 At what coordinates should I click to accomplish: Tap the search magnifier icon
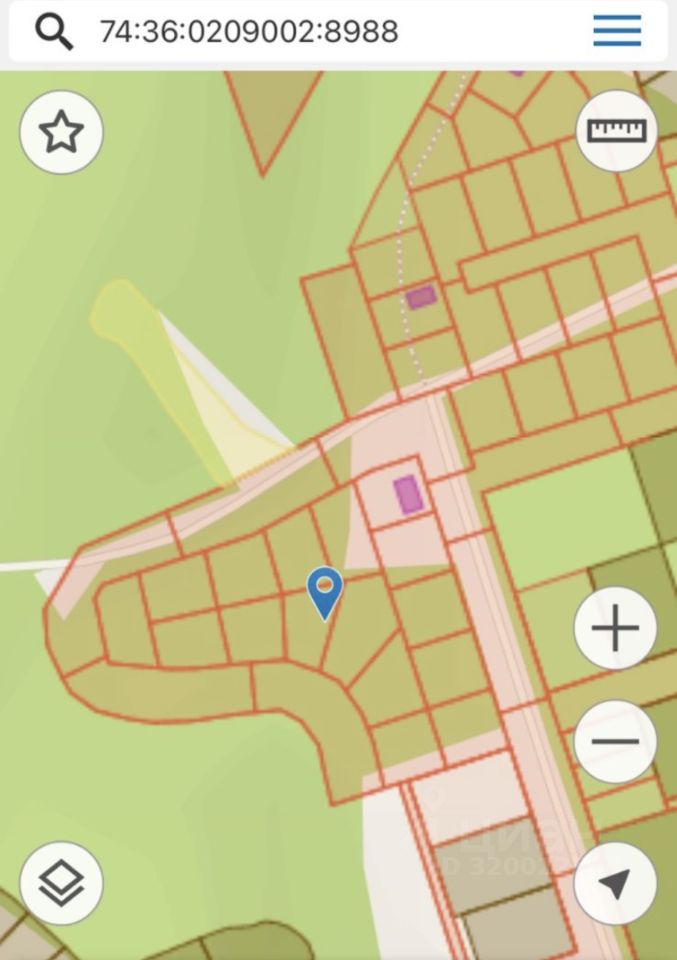click(x=54, y=32)
